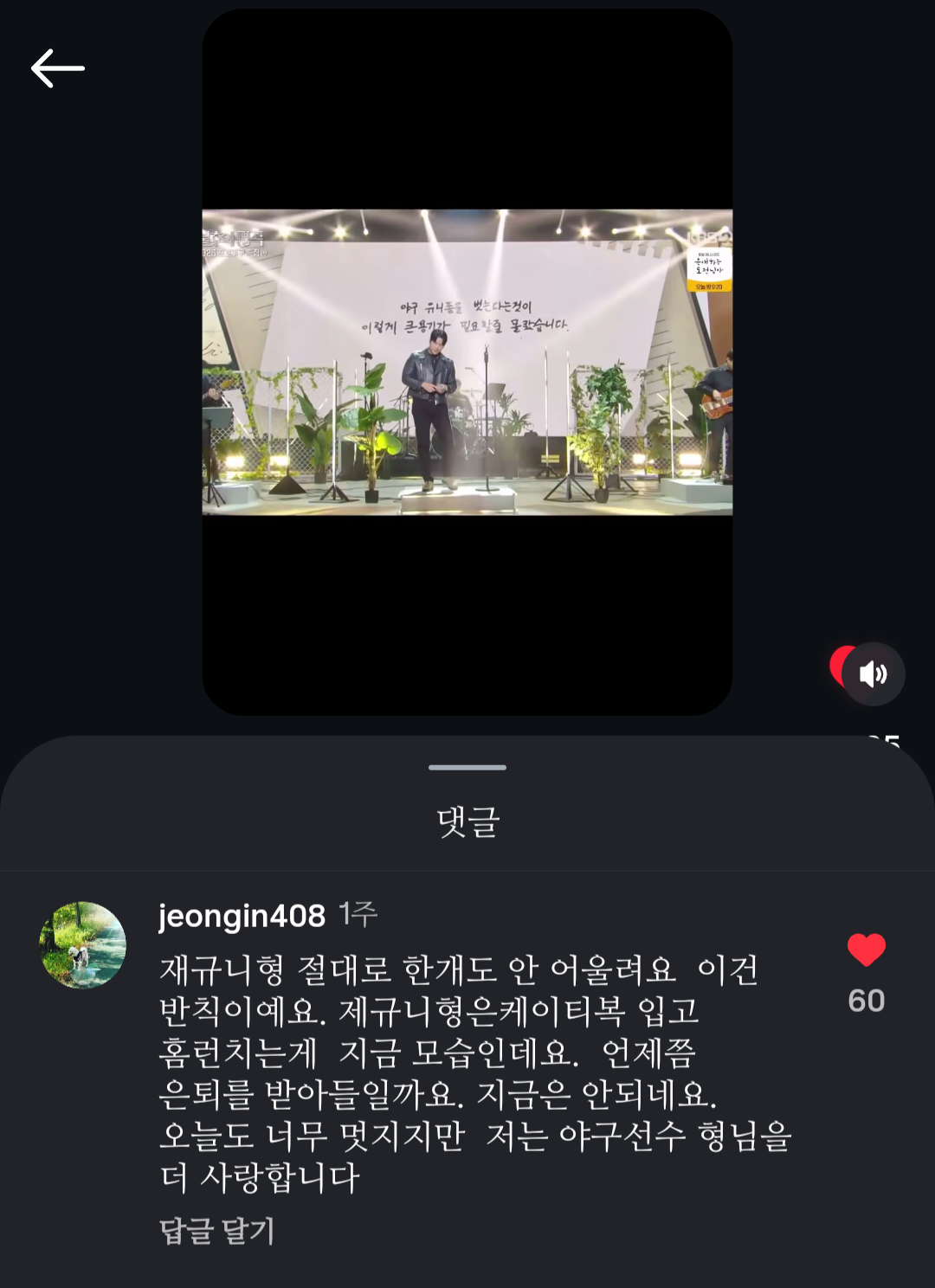Like jeongin408's comment

coord(866,950)
